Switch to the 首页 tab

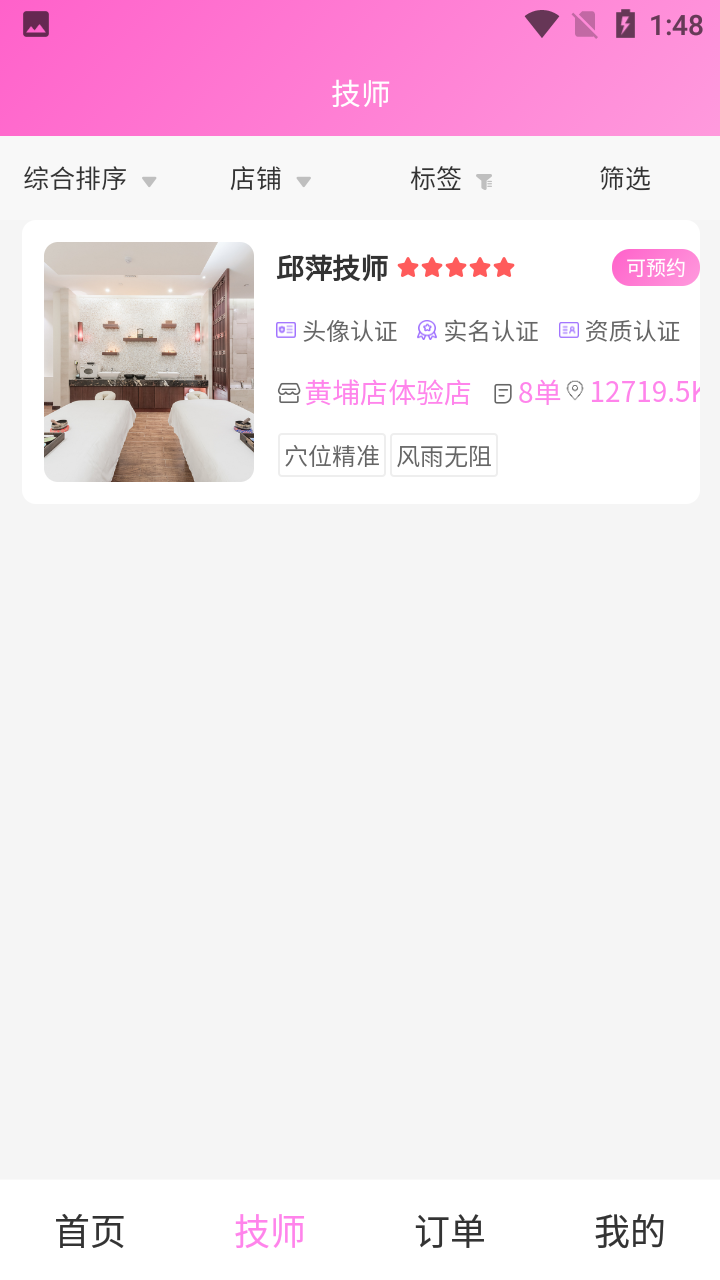coord(90,1231)
